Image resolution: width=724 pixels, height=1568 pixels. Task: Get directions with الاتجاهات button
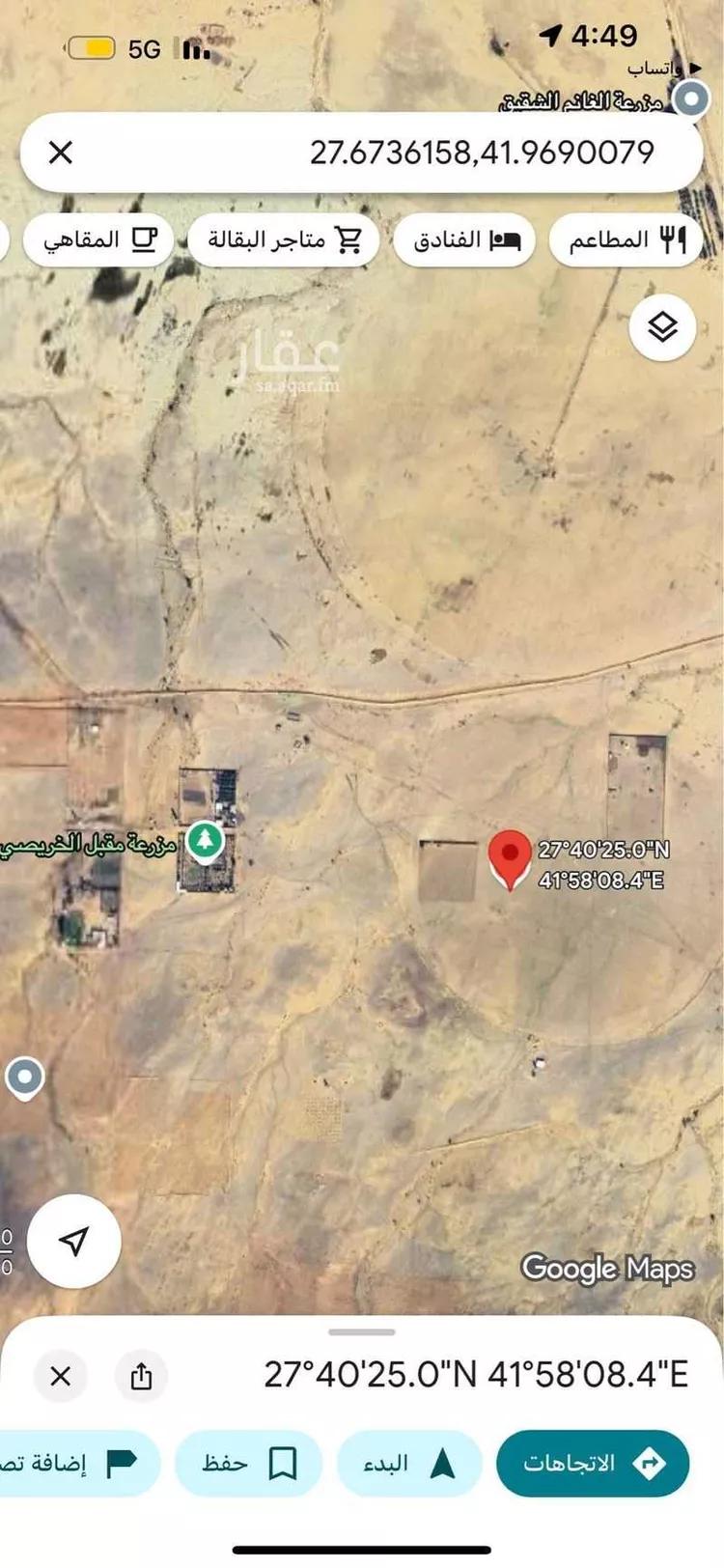(x=592, y=1464)
